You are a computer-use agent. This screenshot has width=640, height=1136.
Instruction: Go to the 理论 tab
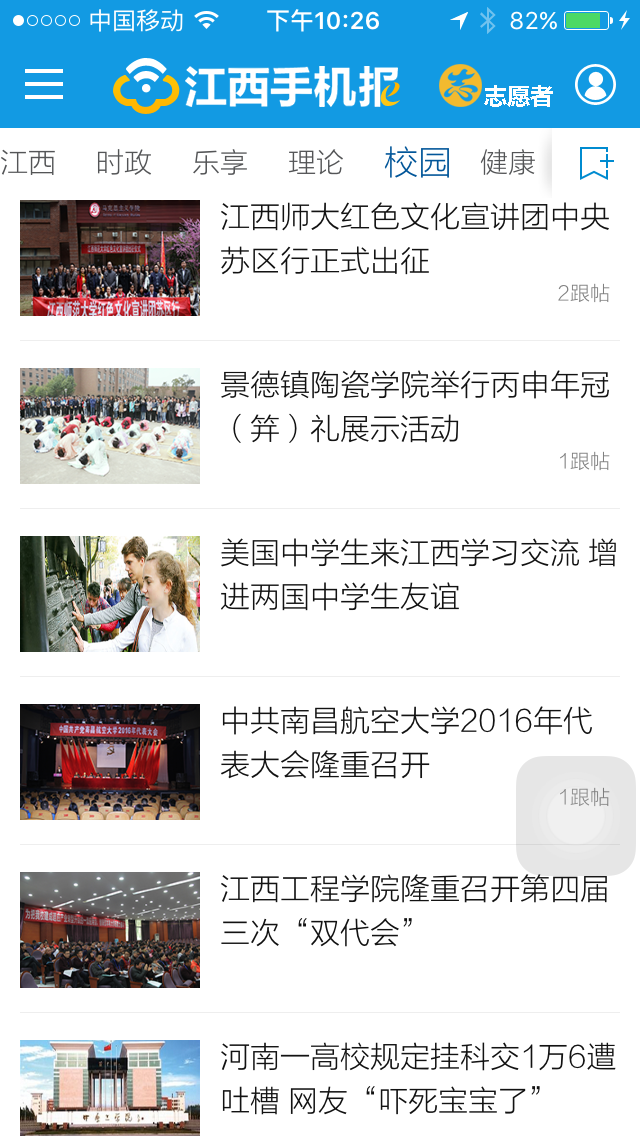coord(315,162)
